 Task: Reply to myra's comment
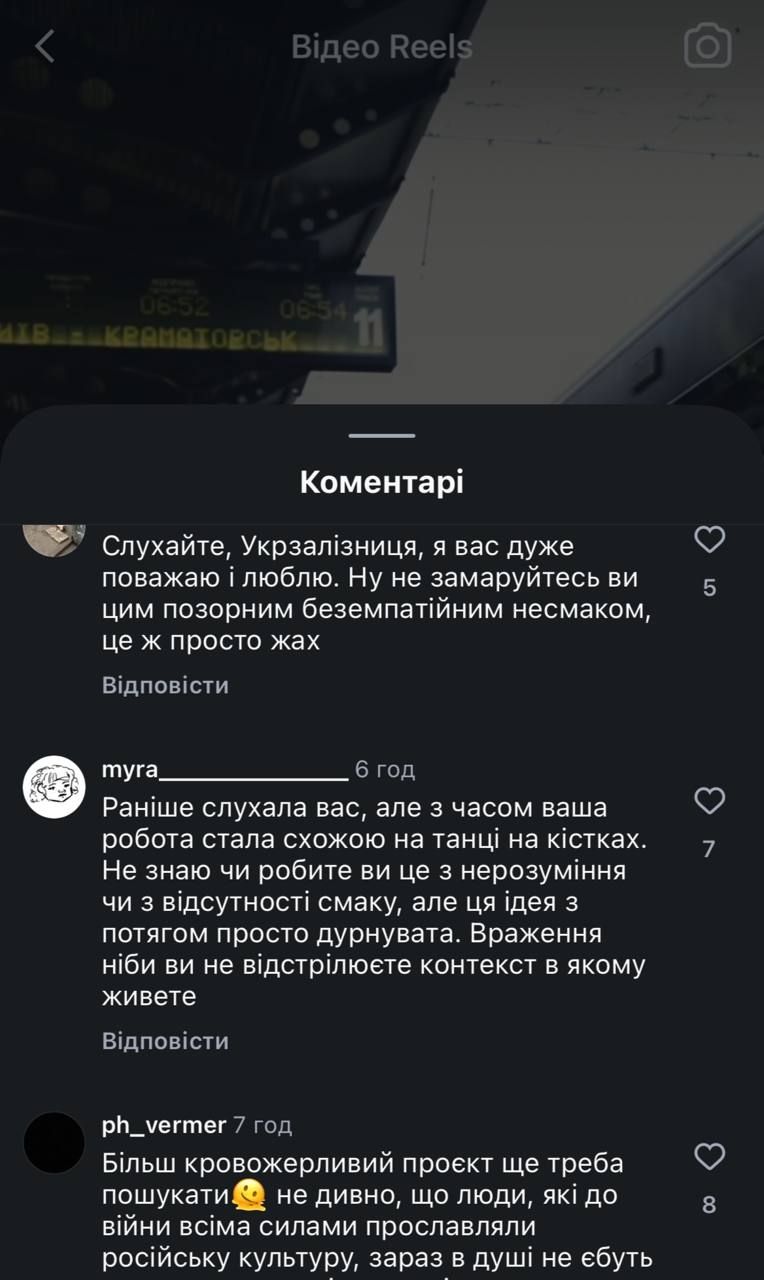[x=165, y=1041]
